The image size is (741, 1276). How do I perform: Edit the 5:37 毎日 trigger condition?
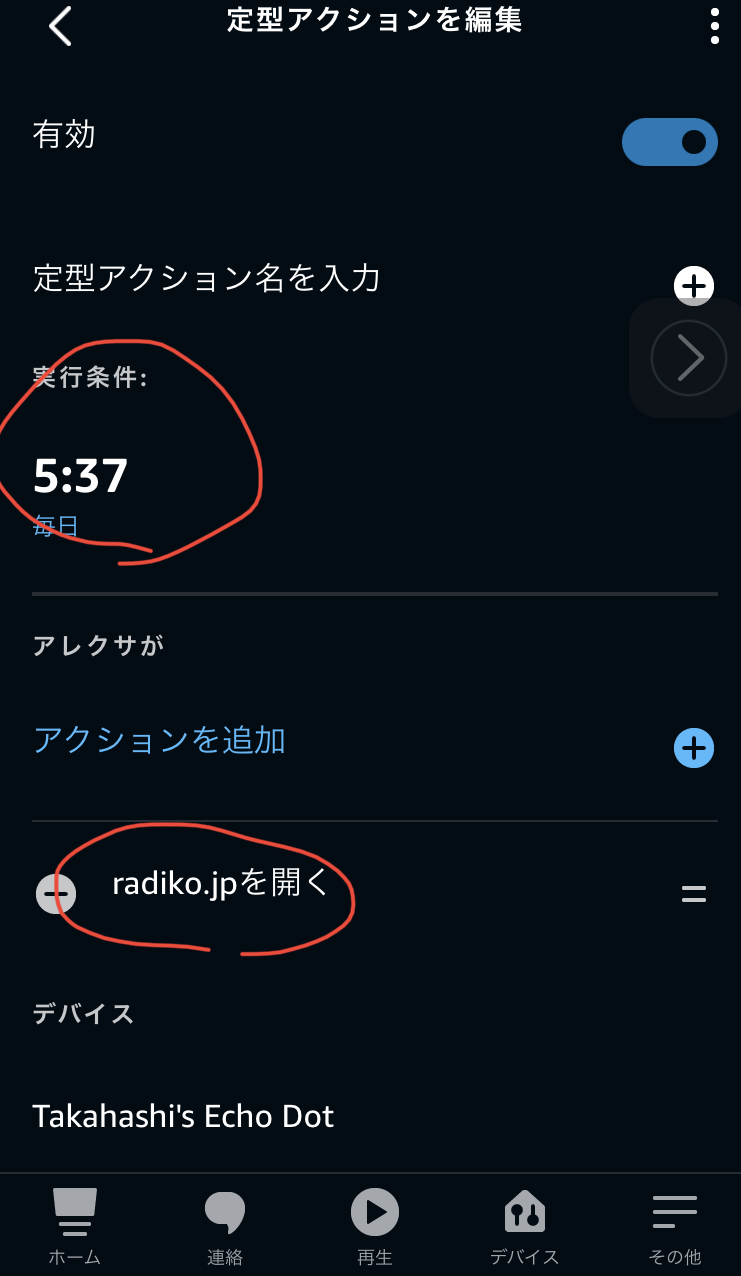(80, 477)
